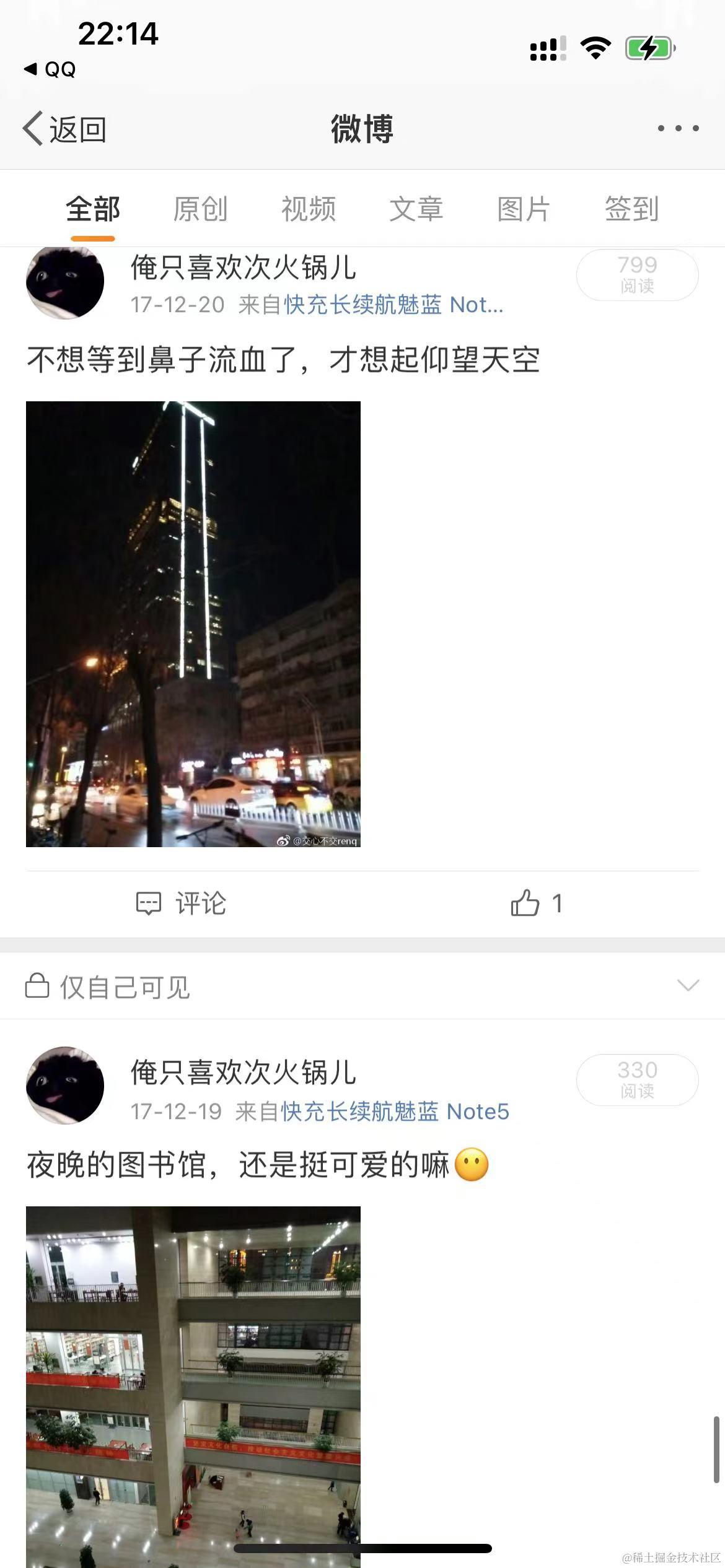Switch to the 视频 tab
Screen dimensions: 725x1568
click(x=309, y=209)
